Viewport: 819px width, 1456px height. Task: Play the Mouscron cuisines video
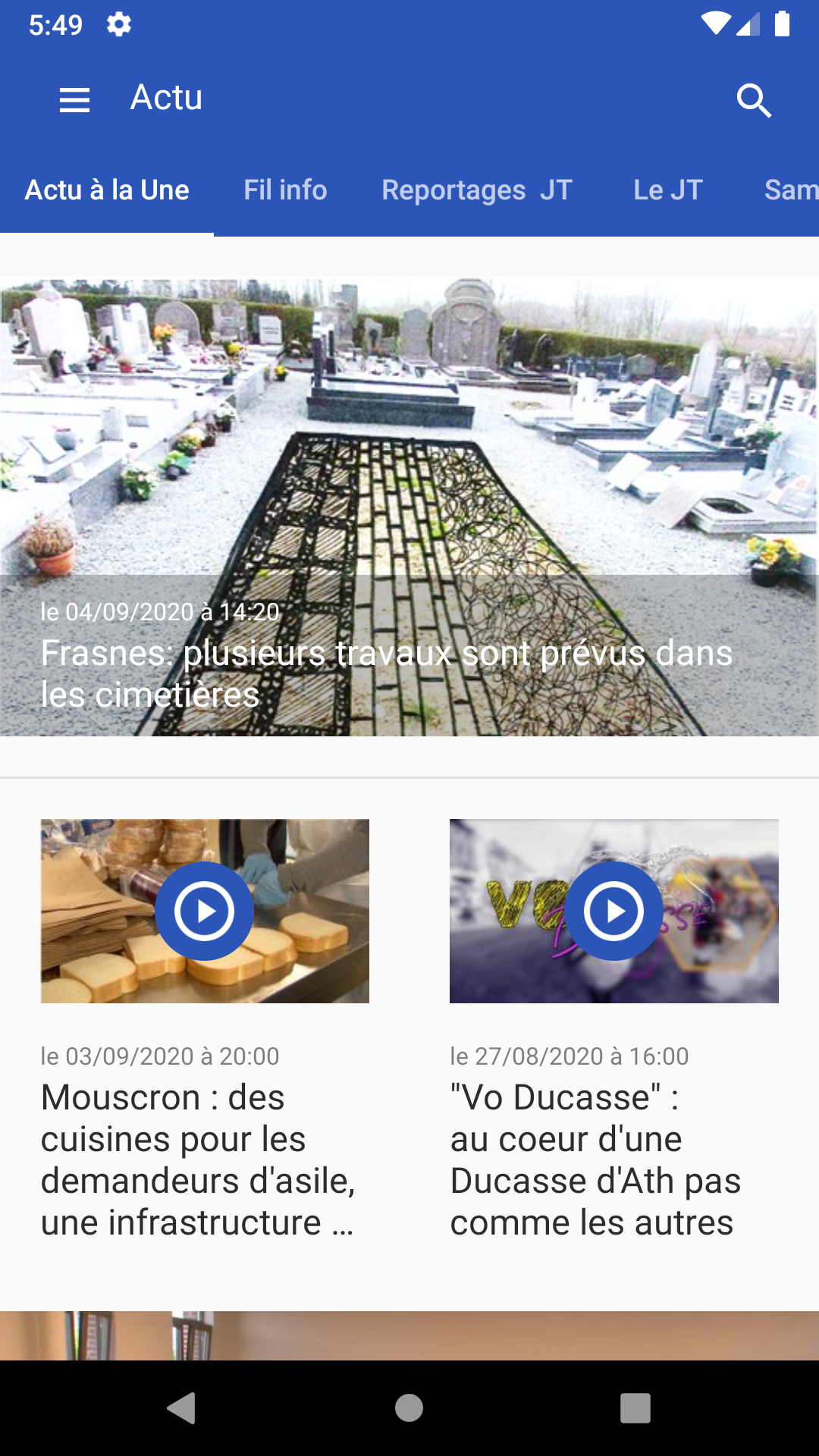click(x=205, y=911)
